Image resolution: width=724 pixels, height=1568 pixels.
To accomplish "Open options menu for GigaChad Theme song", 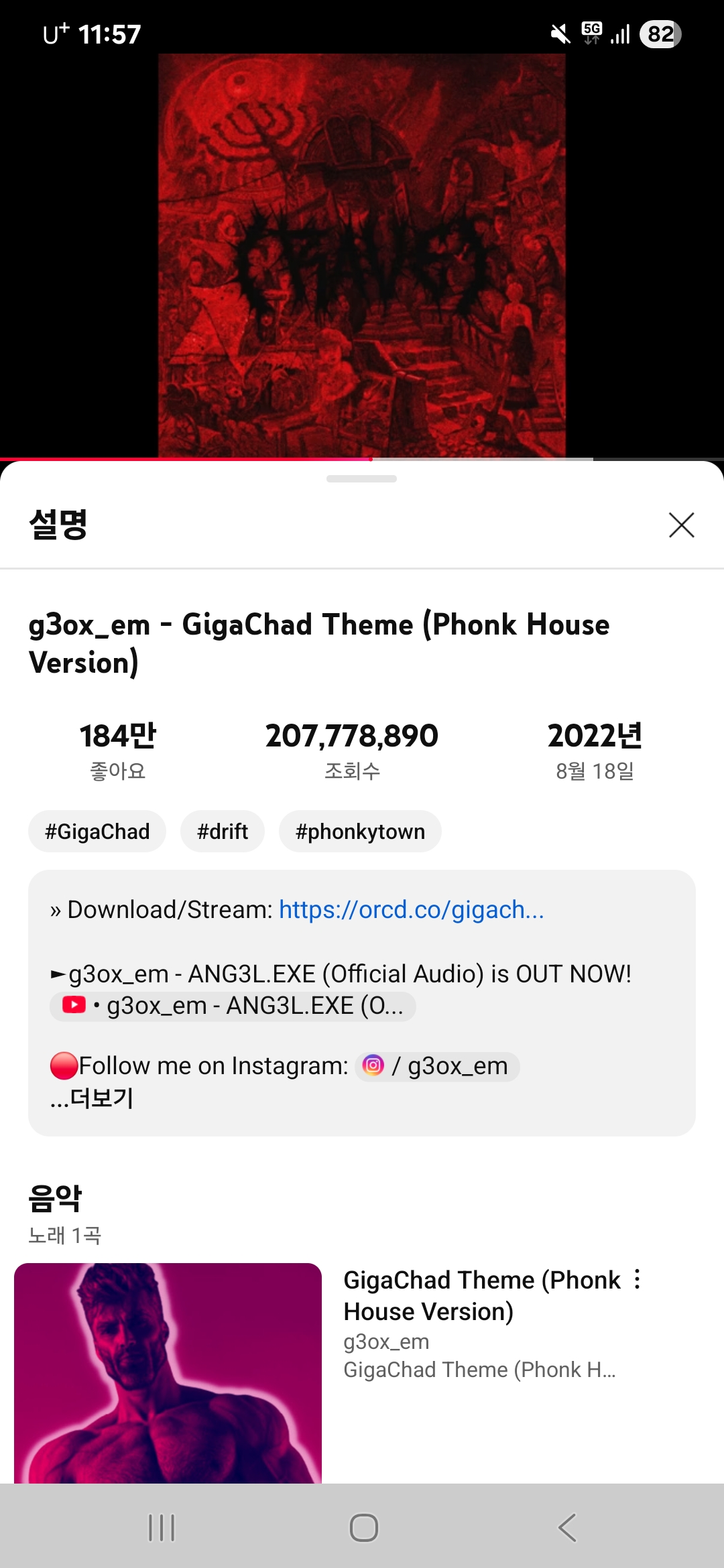I will click(637, 1279).
